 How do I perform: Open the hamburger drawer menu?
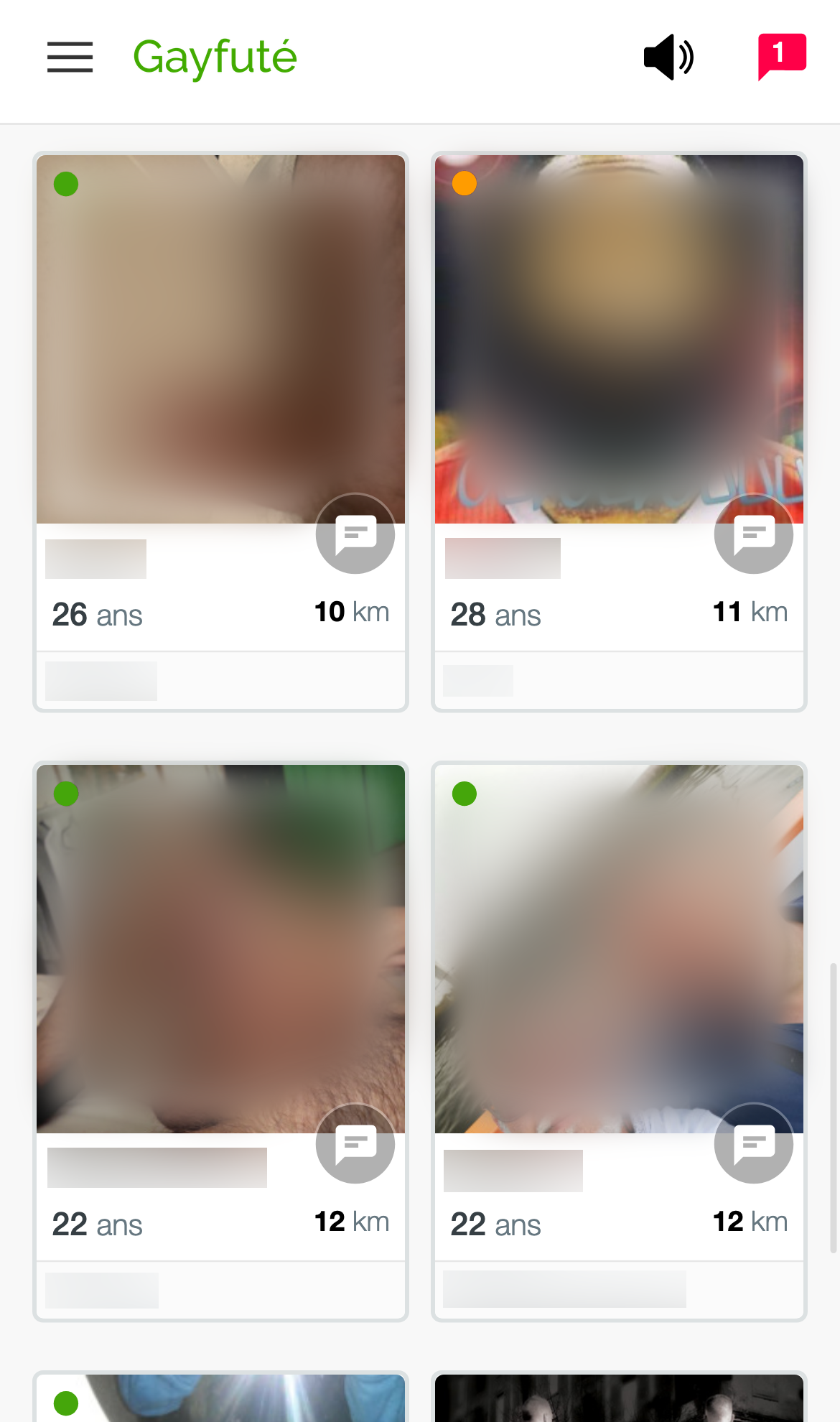70,57
